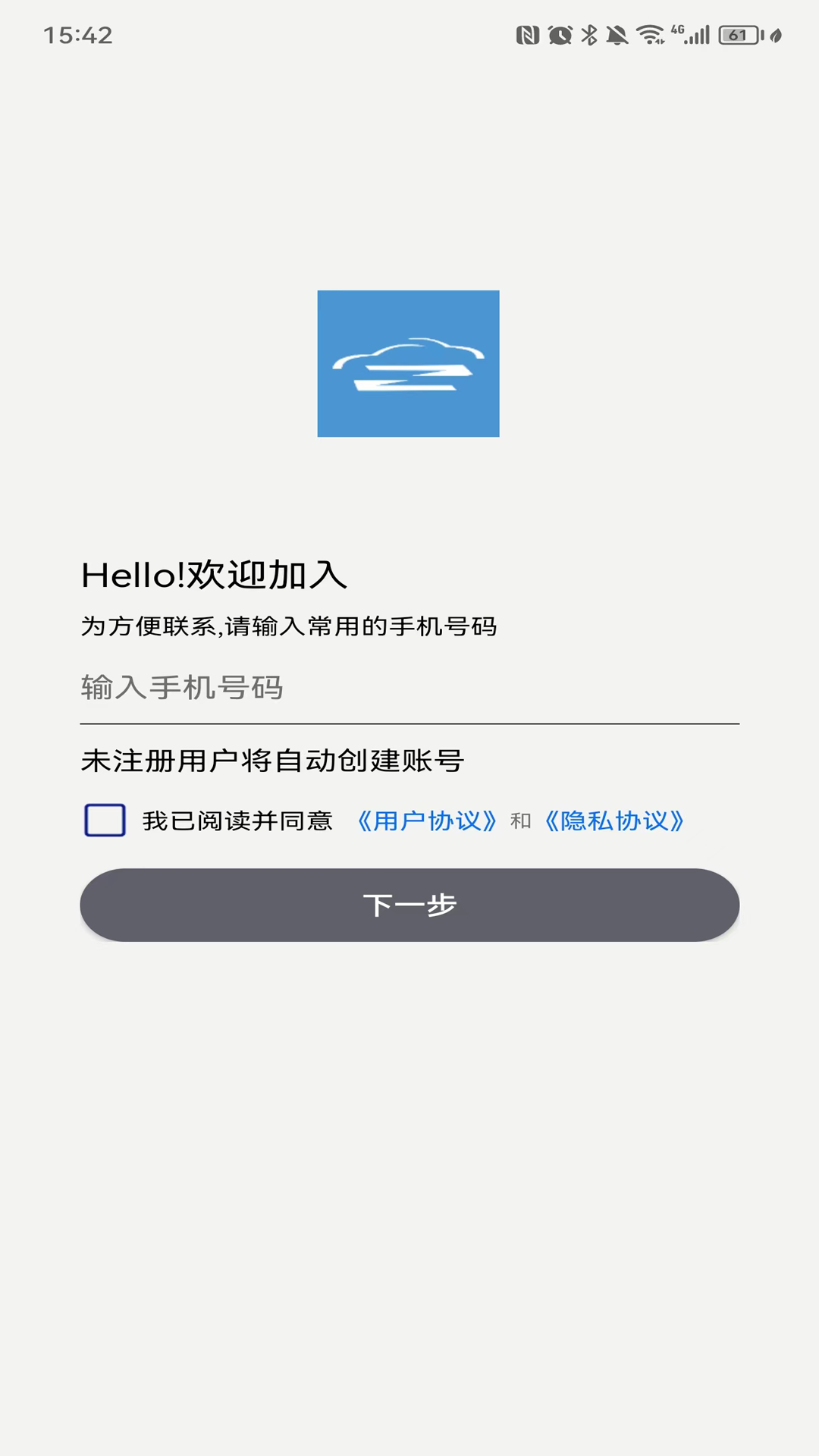The image size is (819, 1456).
Task: Open the 《隐私协议》 link
Action: [614, 821]
